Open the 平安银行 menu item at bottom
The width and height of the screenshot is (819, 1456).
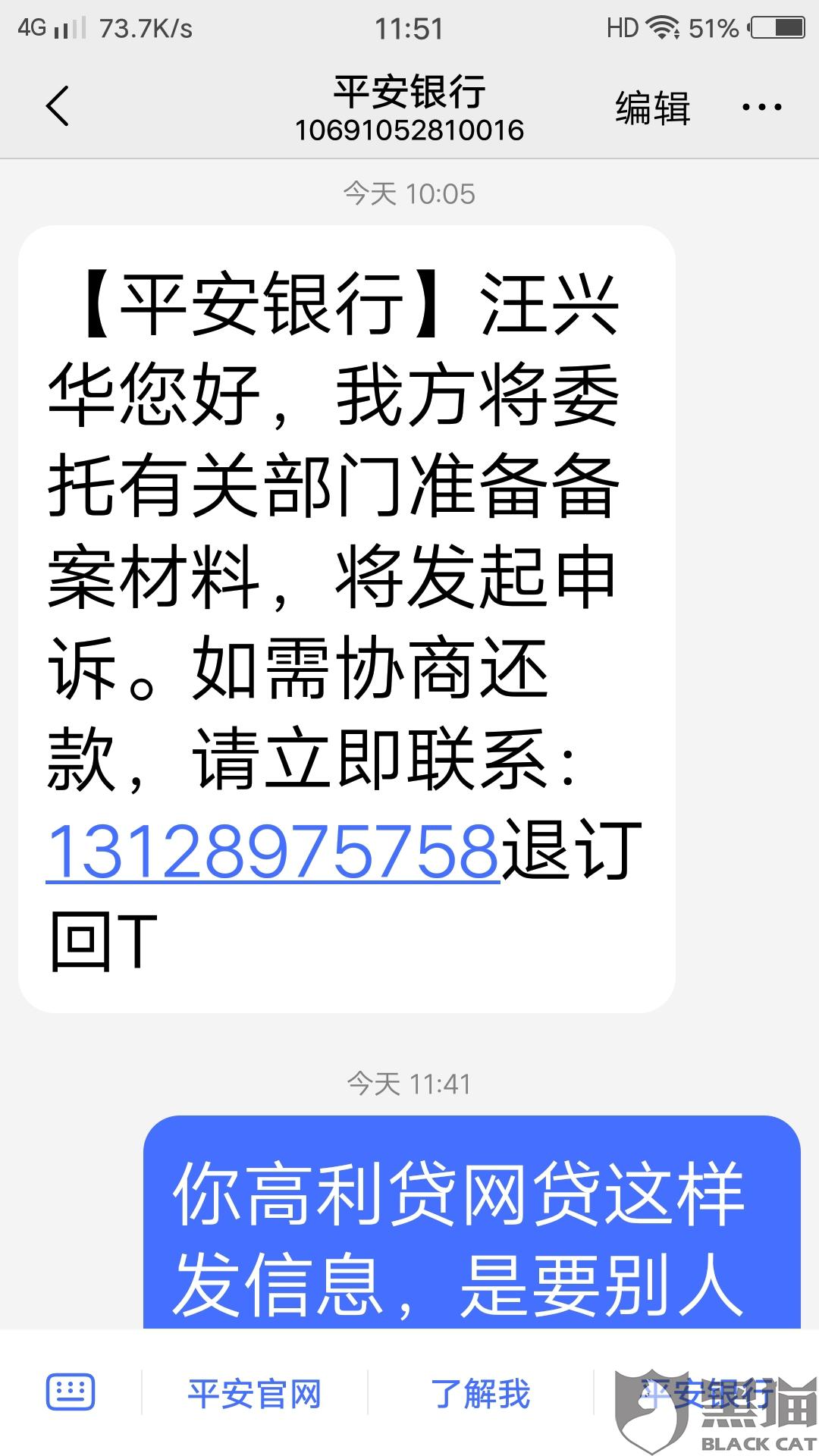tap(707, 1393)
